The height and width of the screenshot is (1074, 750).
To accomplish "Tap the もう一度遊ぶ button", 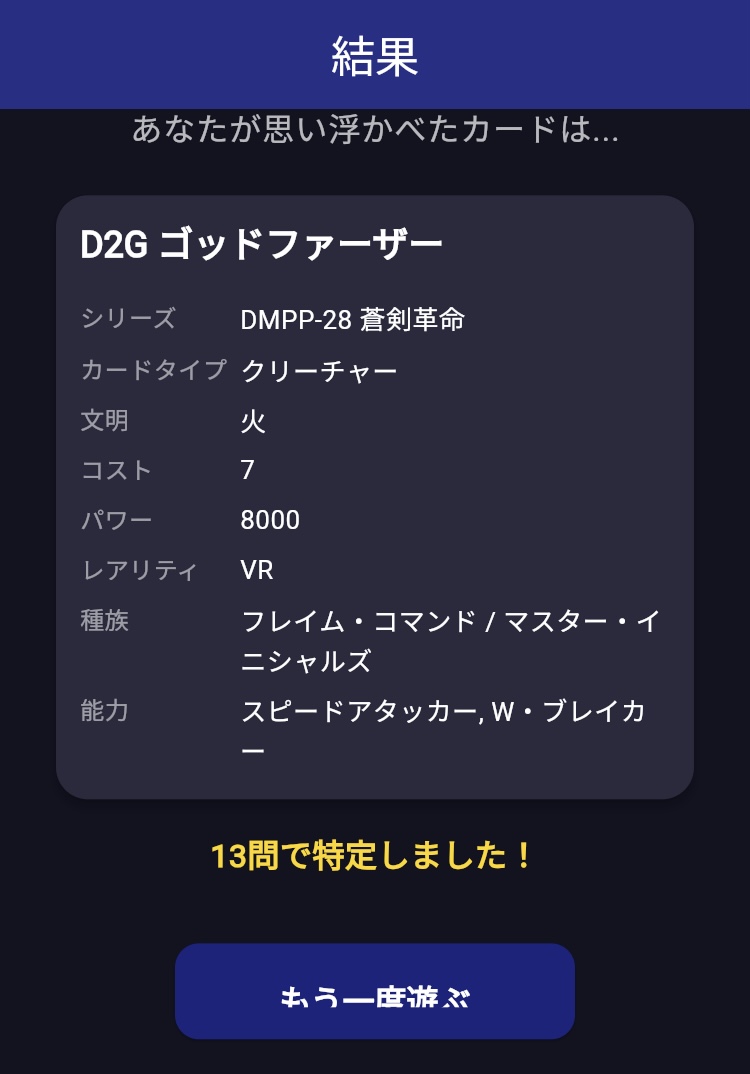I will [375, 990].
